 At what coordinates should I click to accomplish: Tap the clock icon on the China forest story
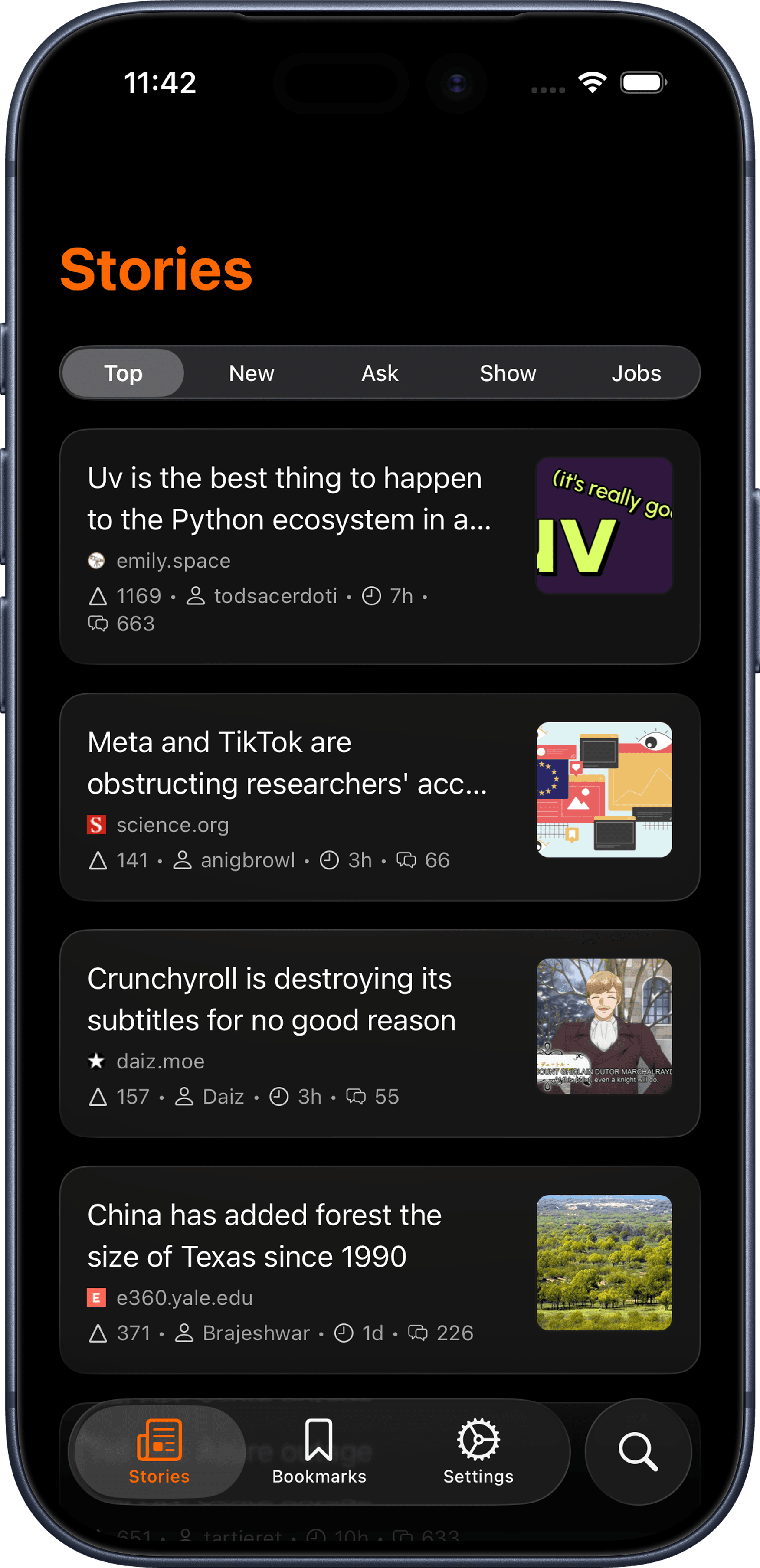[x=344, y=1333]
